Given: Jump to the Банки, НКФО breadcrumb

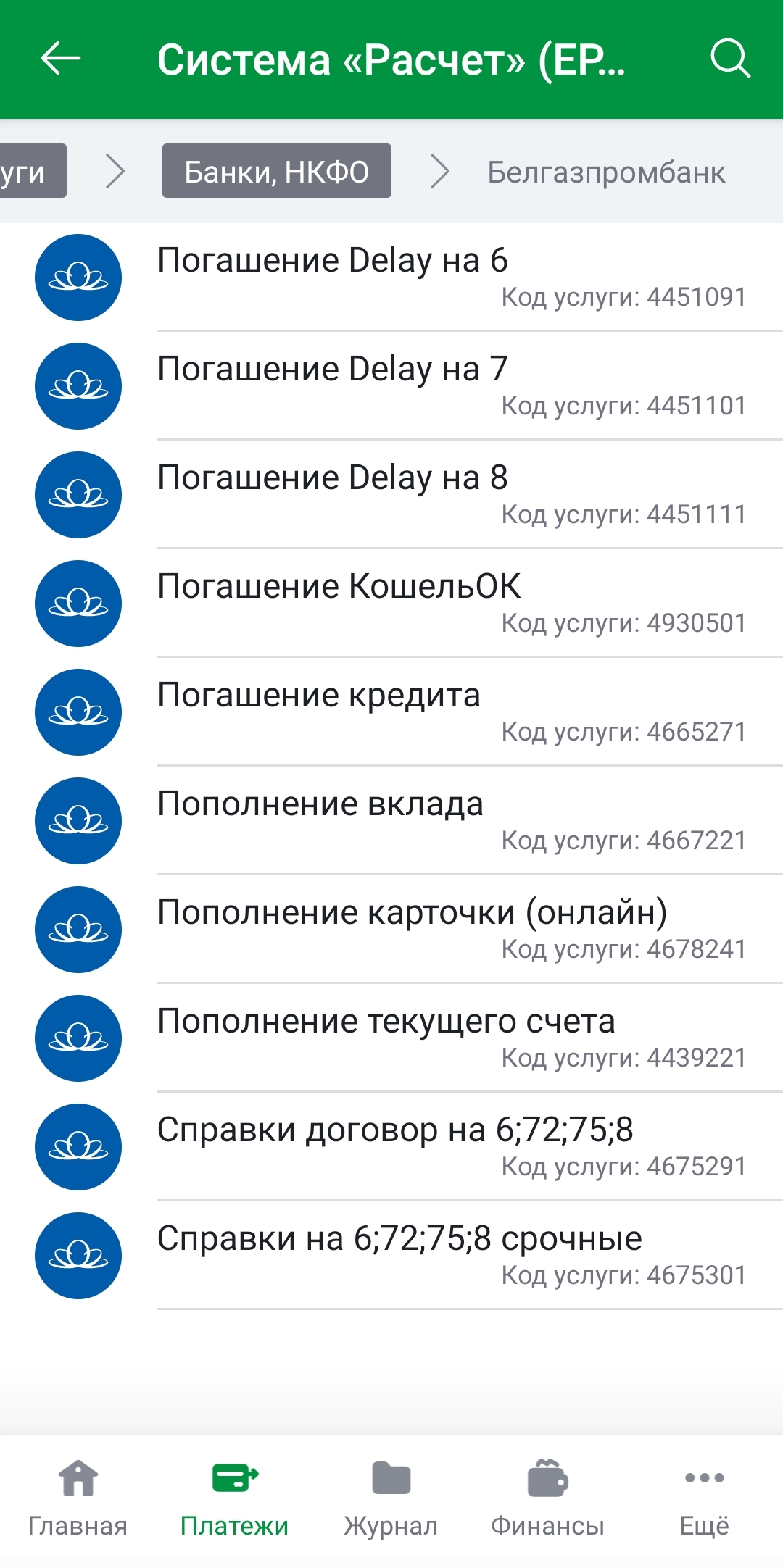Looking at the screenshot, I should pyautogui.click(x=276, y=171).
